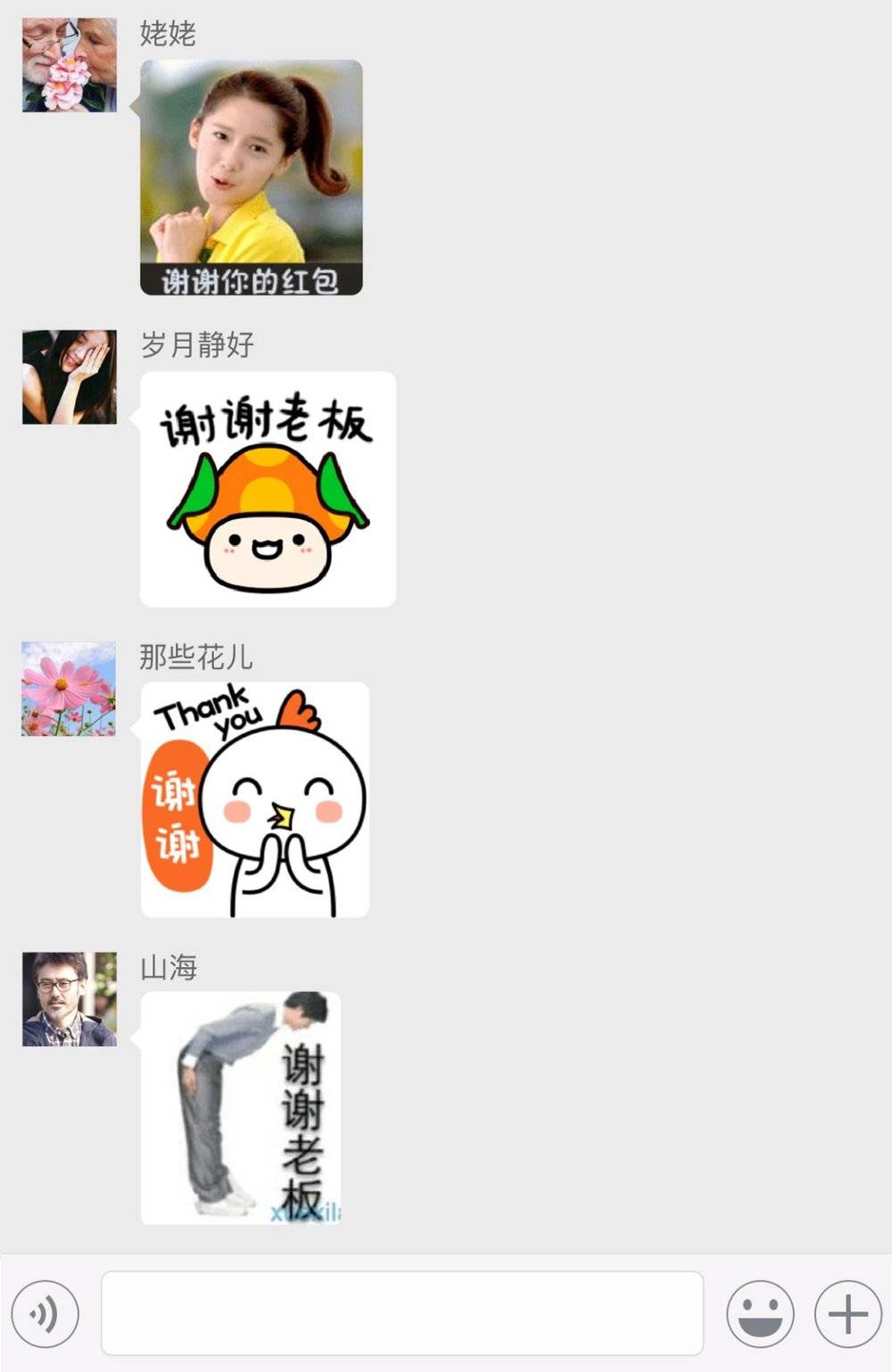Open the emoji sticker panel
This screenshot has width=892, height=1372.
pos(760,1313)
